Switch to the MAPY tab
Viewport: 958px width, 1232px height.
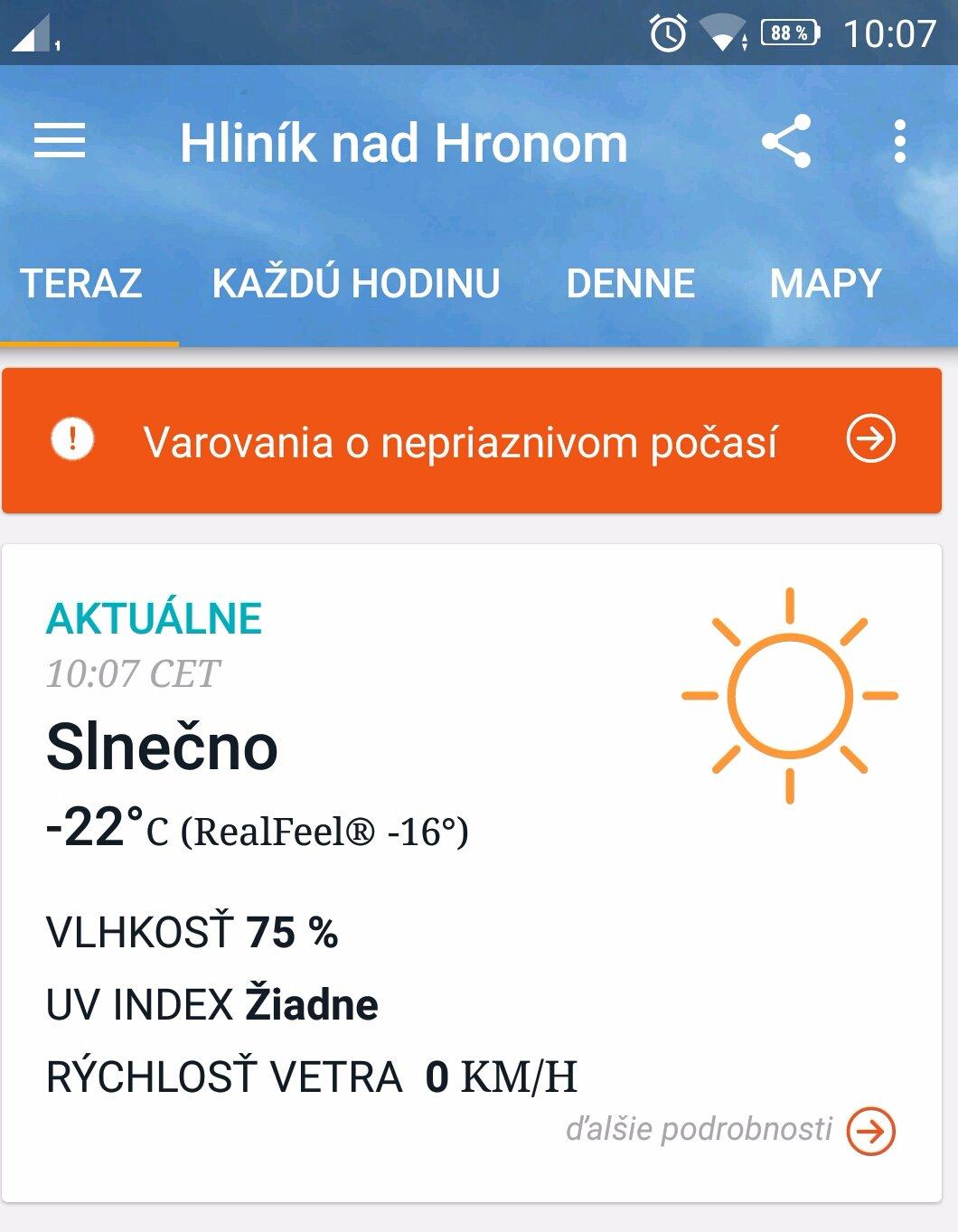point(825,284)
